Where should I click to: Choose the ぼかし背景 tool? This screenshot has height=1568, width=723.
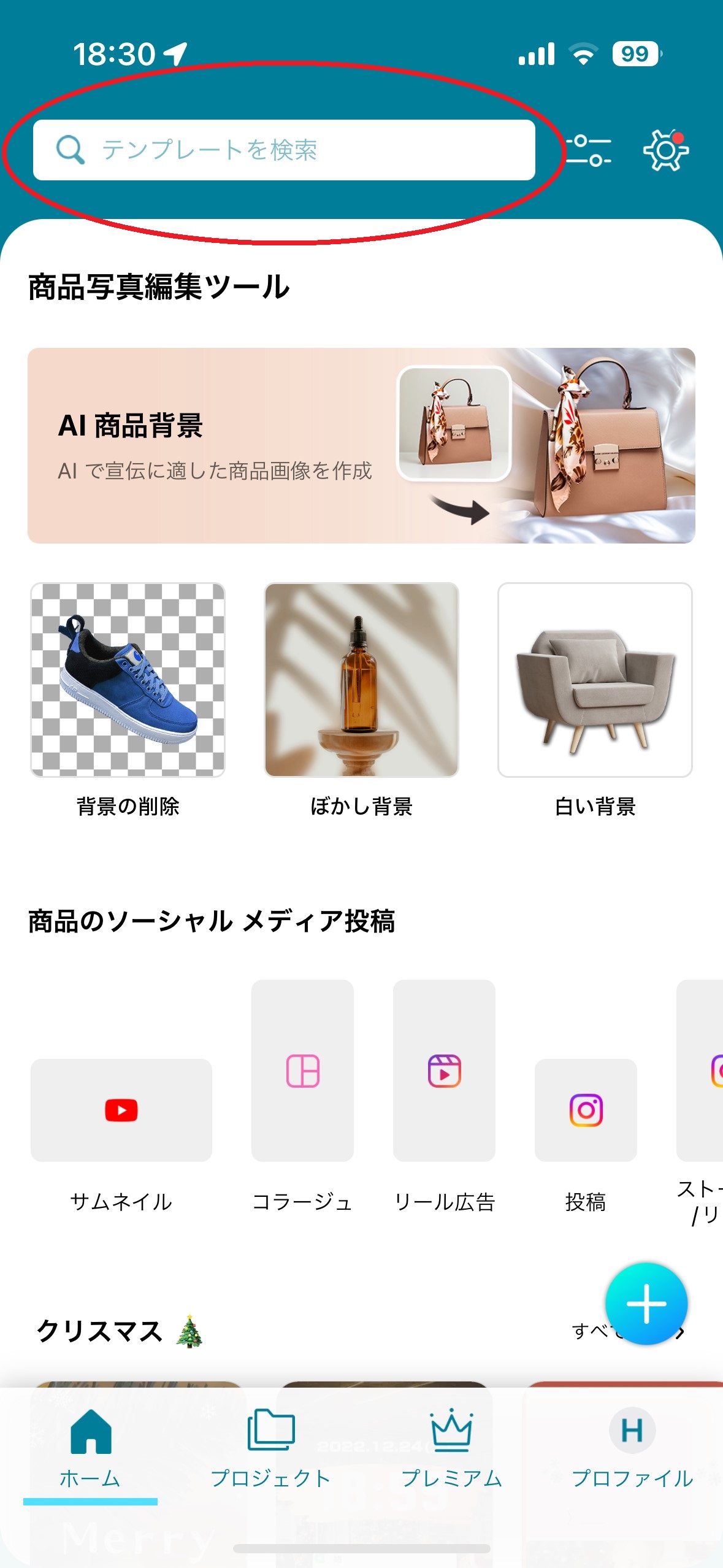[x=361, y=680]
